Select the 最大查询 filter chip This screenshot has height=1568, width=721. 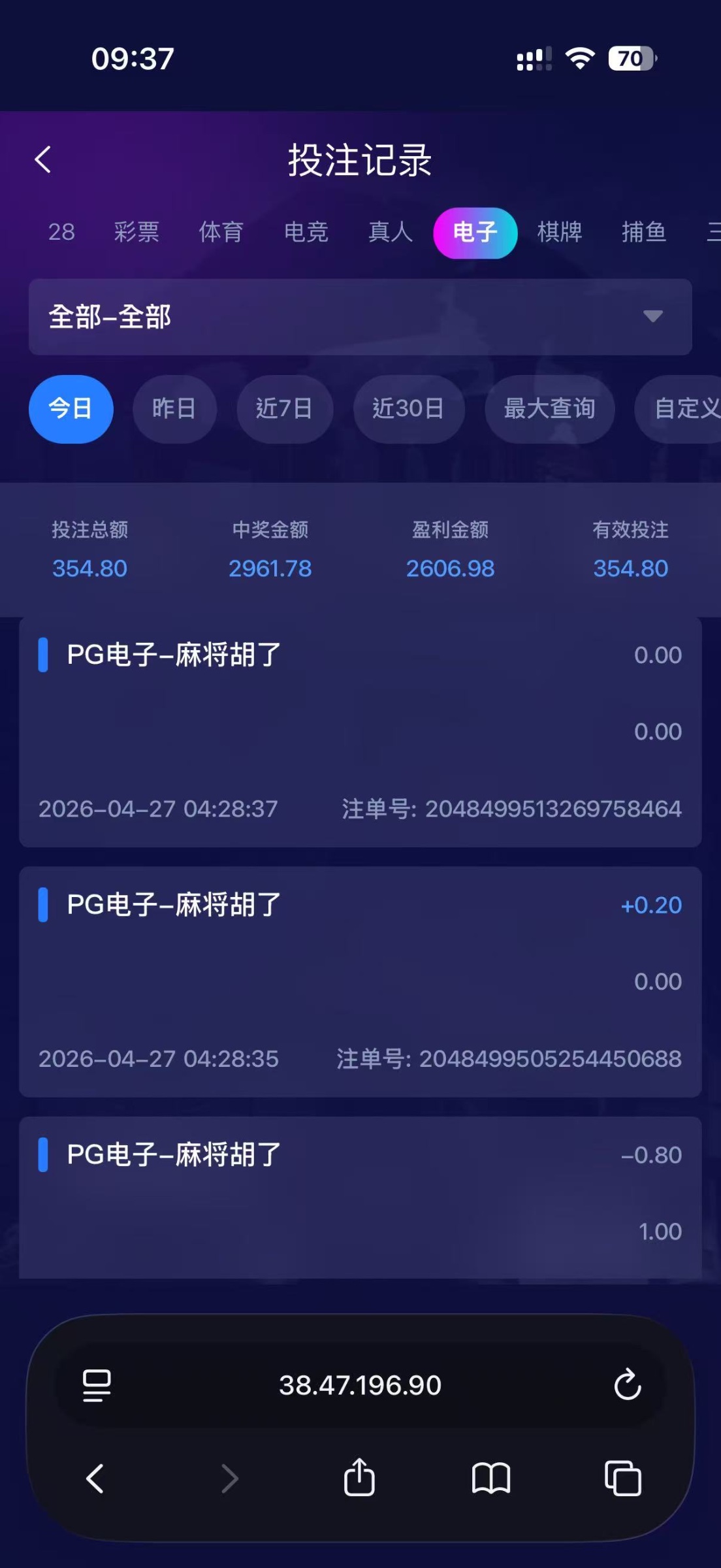(x=549, y=409)
